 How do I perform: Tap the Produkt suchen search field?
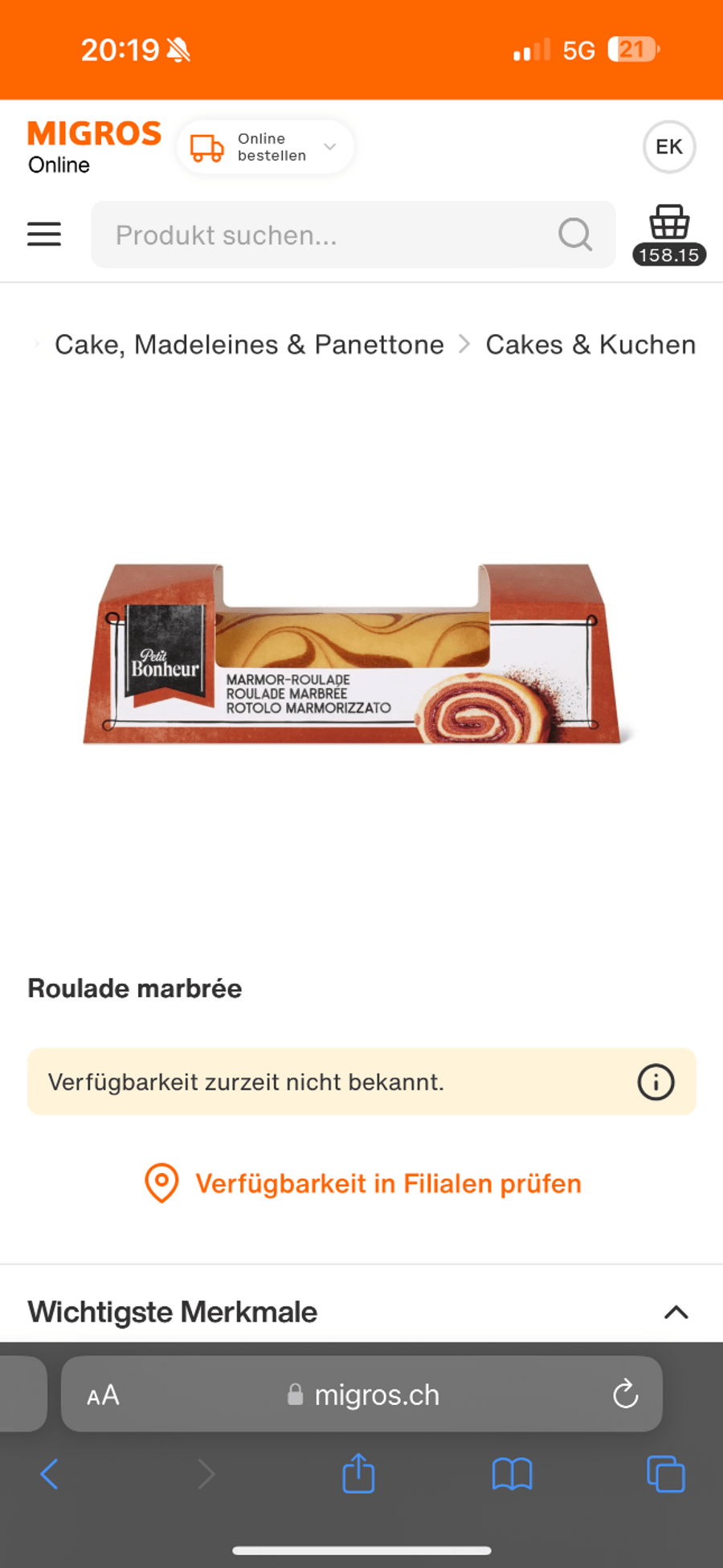click(329, 235)
